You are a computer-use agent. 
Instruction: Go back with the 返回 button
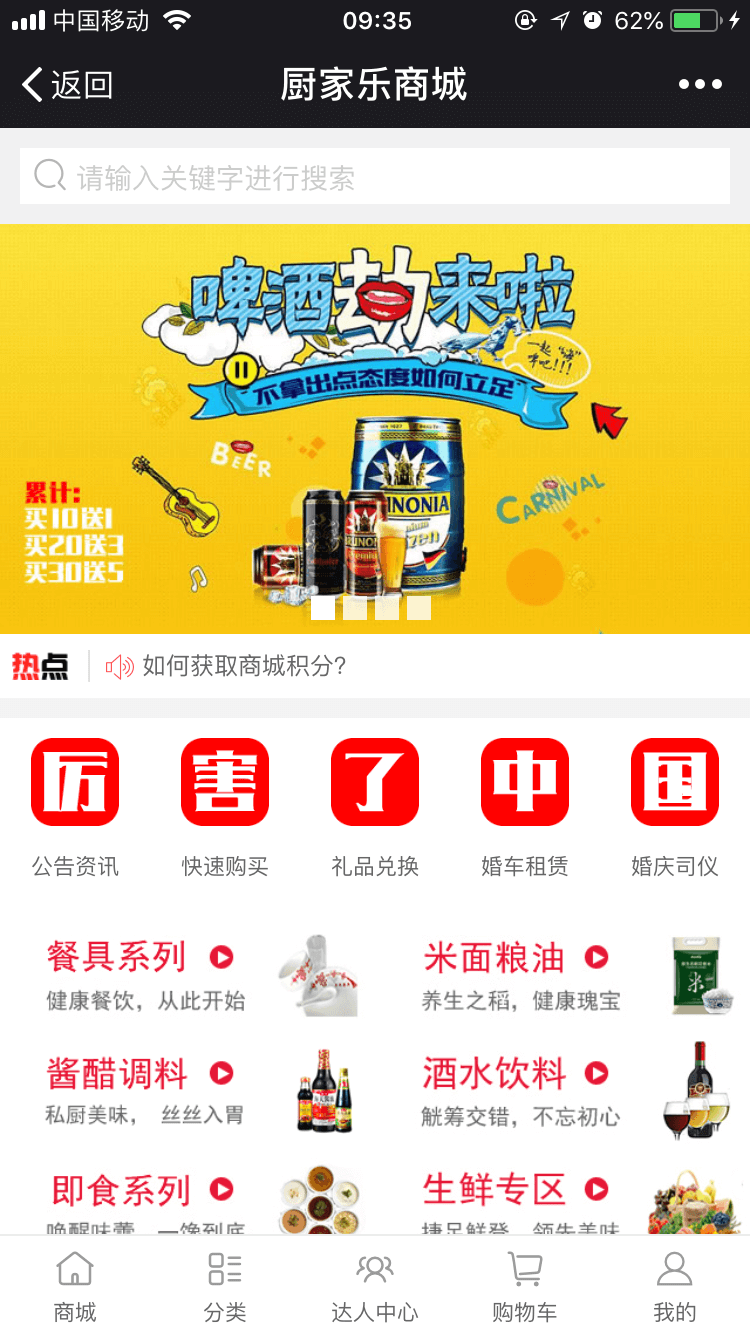click(x=68, y=86)
